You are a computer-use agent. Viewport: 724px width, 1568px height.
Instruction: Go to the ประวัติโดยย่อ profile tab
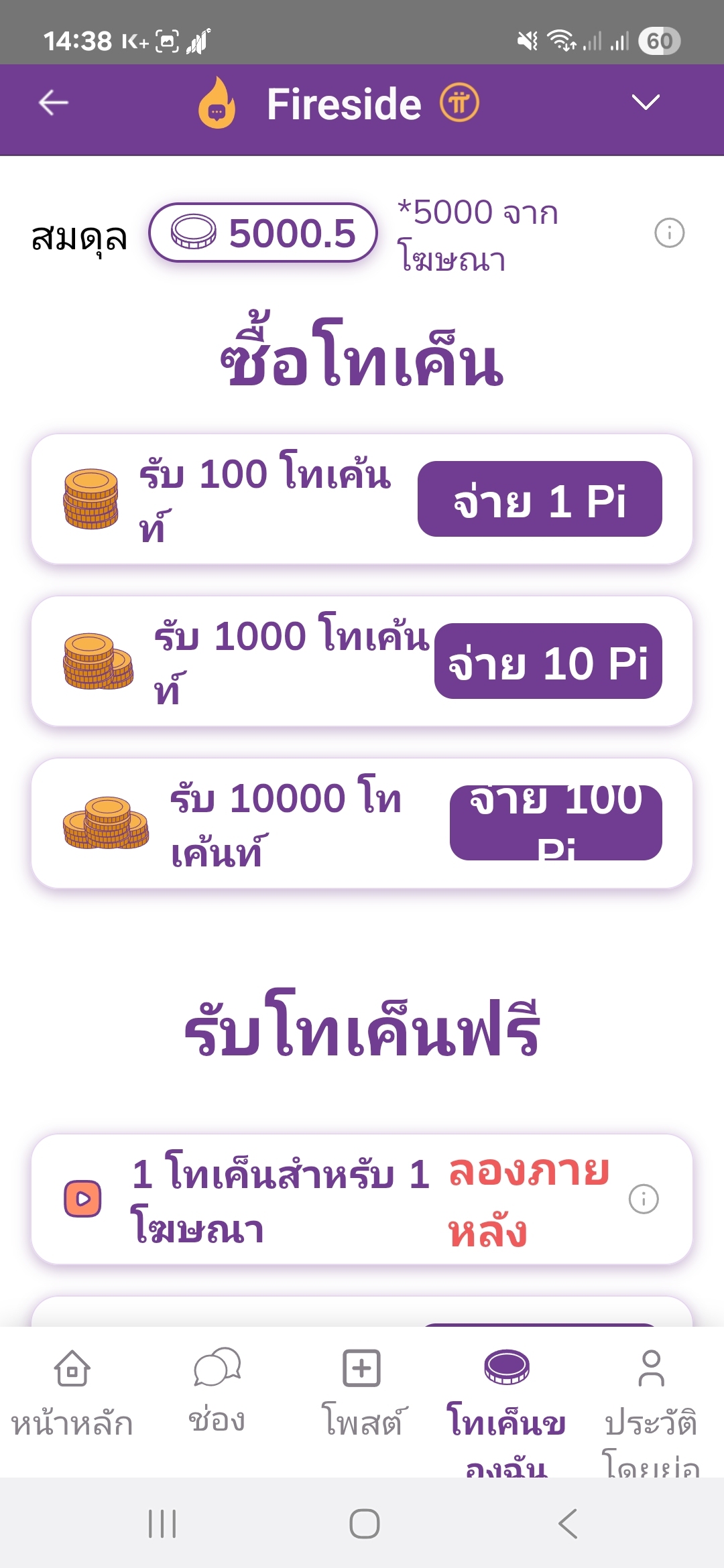tap(651, 1400)
